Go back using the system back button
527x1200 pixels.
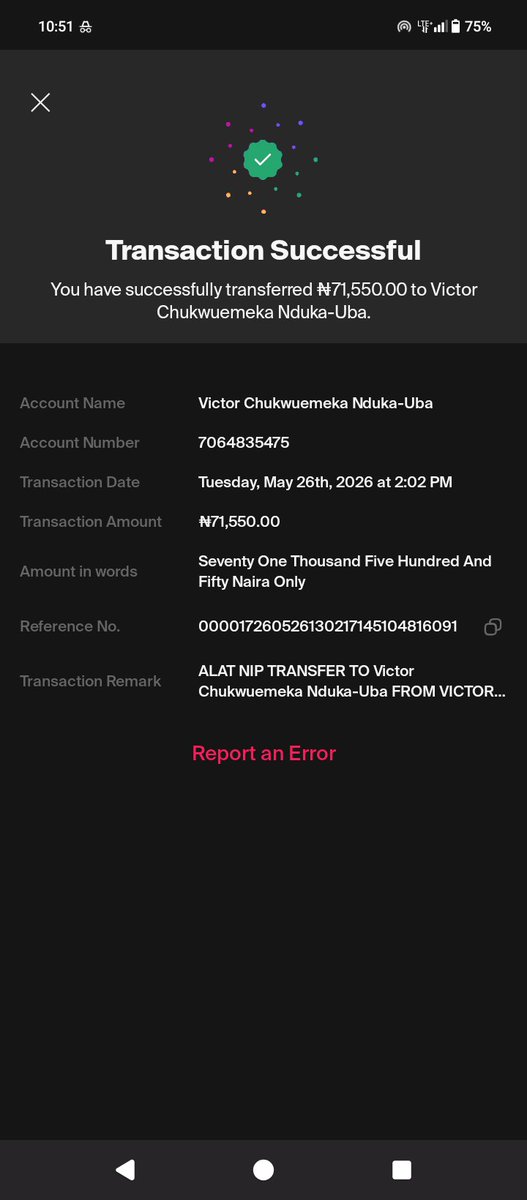(125, 1170)
